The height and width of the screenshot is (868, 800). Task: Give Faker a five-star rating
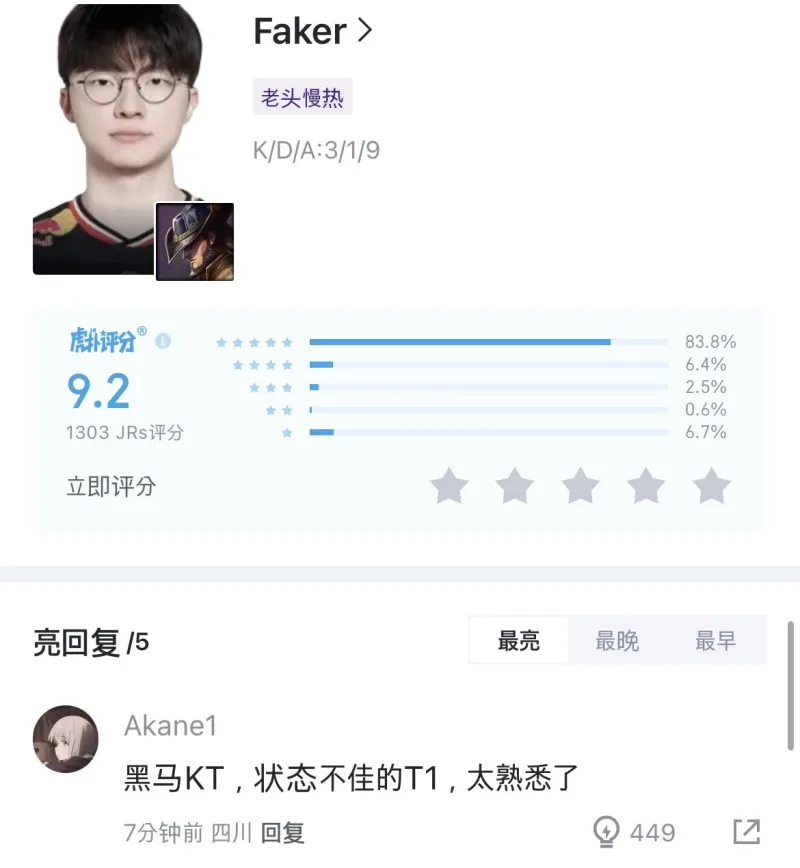click(x=712, y=487)
